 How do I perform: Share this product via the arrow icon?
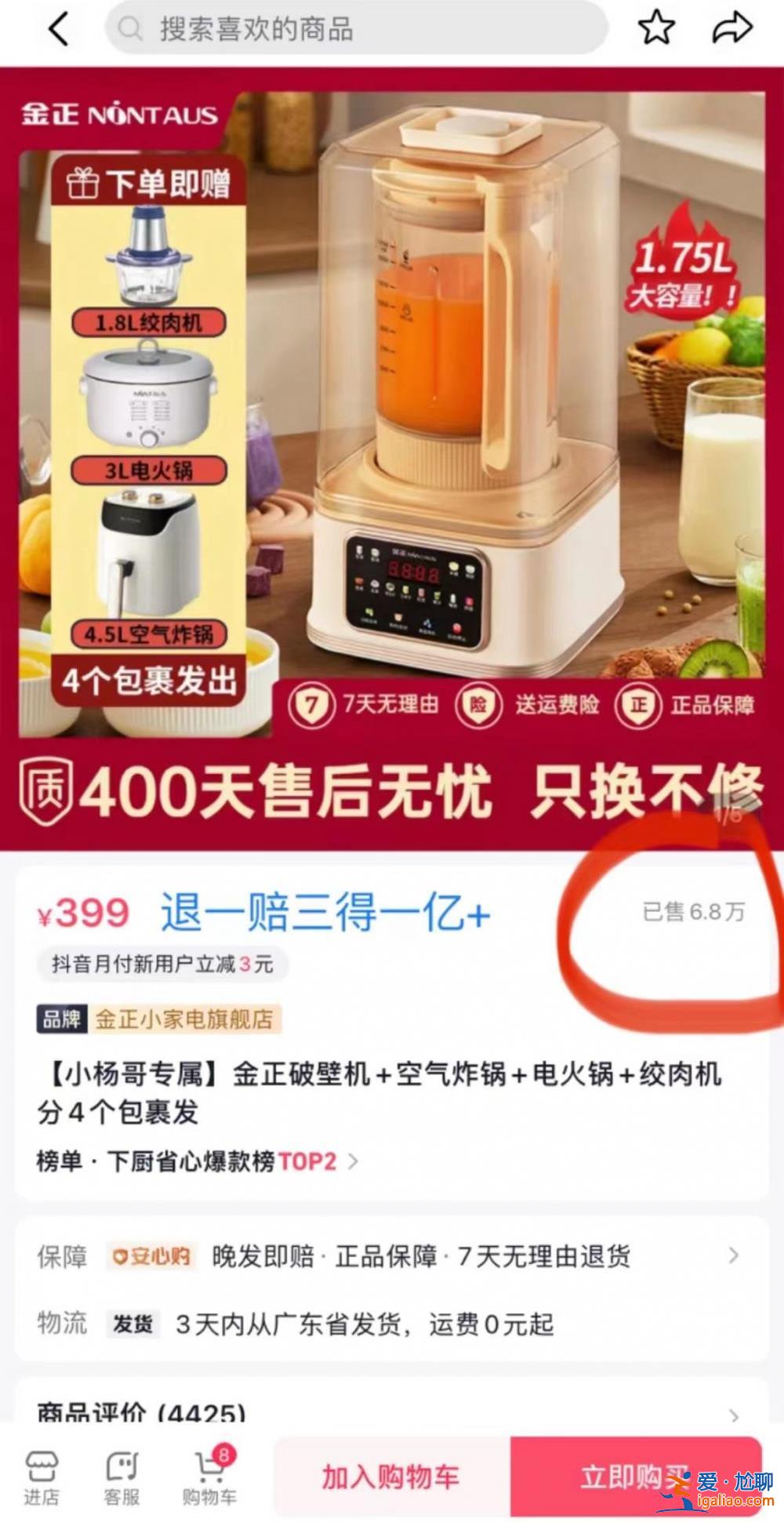[x=731, y=29]
